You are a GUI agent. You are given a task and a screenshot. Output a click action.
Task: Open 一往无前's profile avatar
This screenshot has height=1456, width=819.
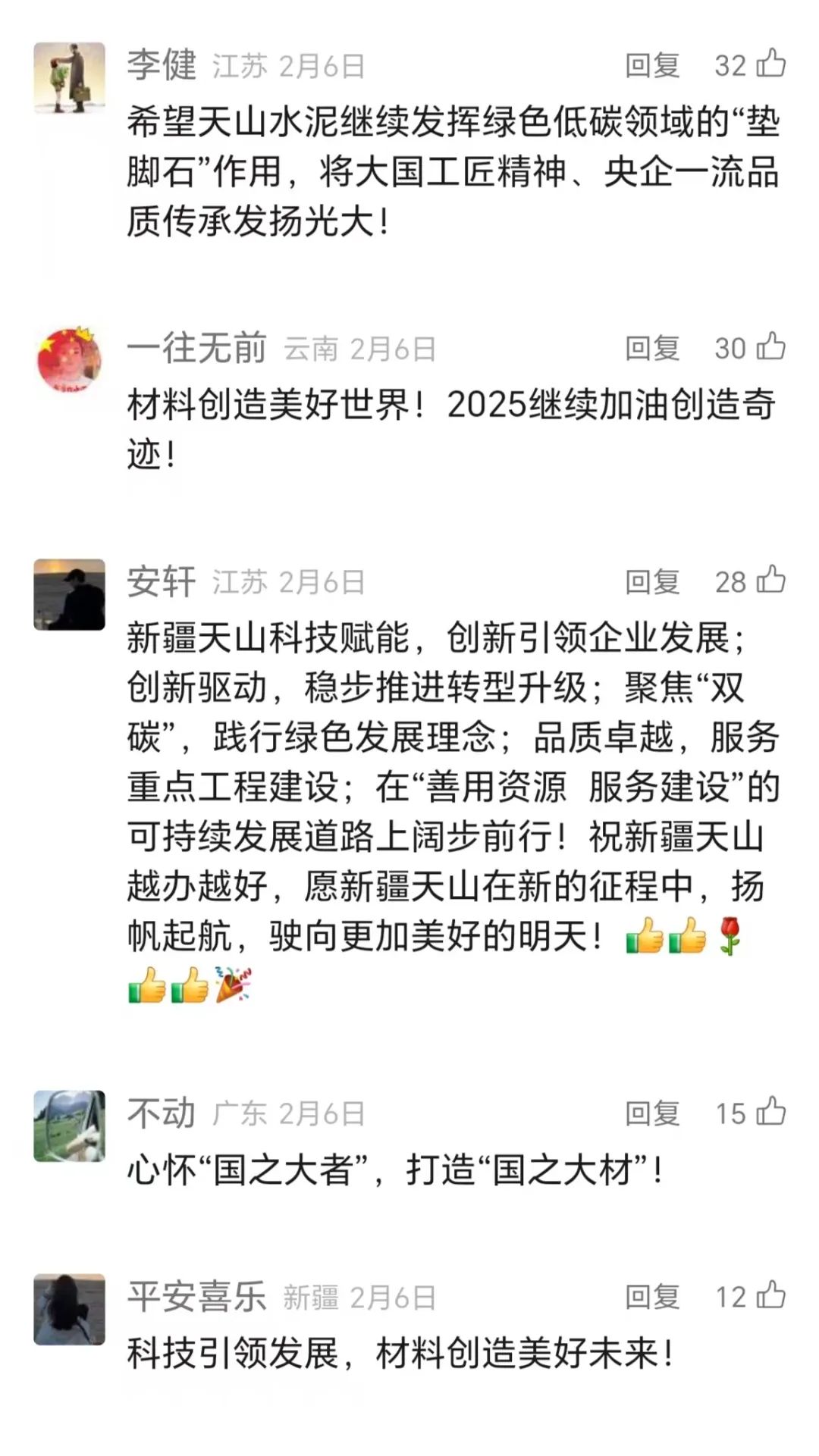point(69,361)
